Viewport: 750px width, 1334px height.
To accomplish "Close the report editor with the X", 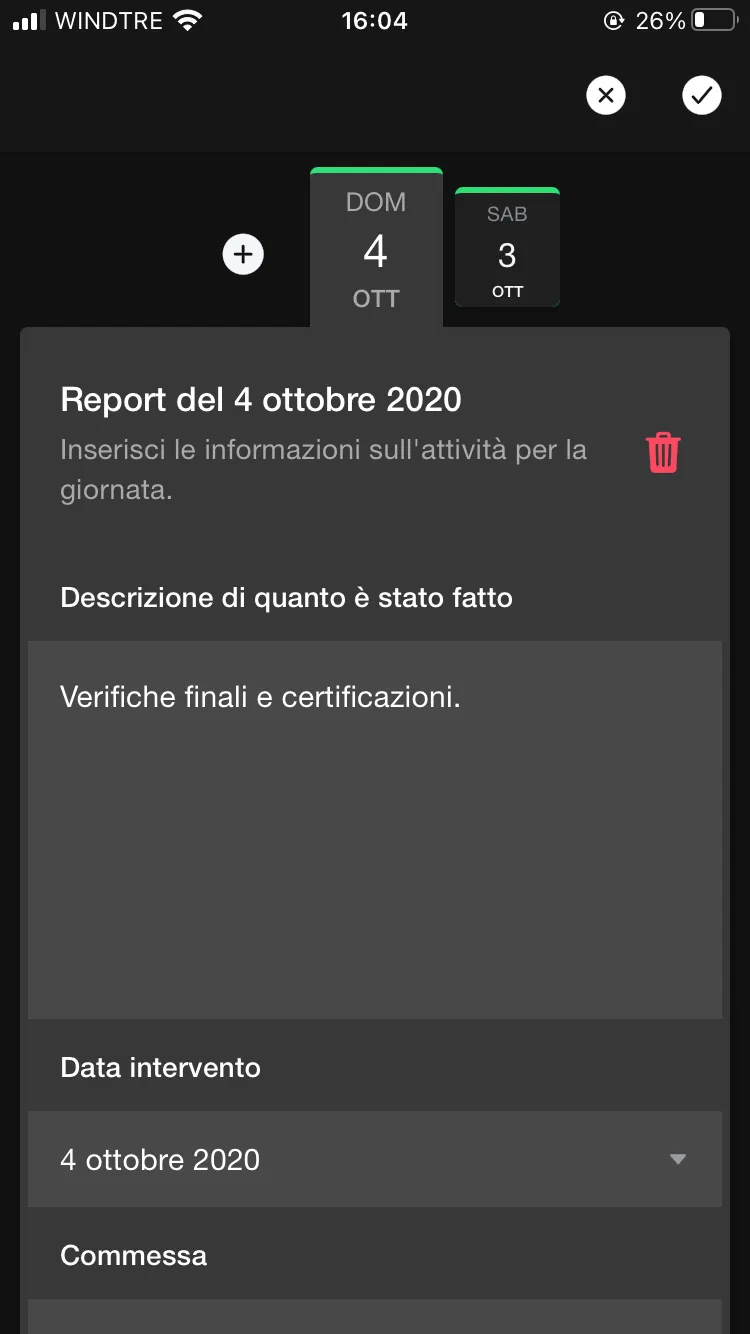I will coord(605,95).
